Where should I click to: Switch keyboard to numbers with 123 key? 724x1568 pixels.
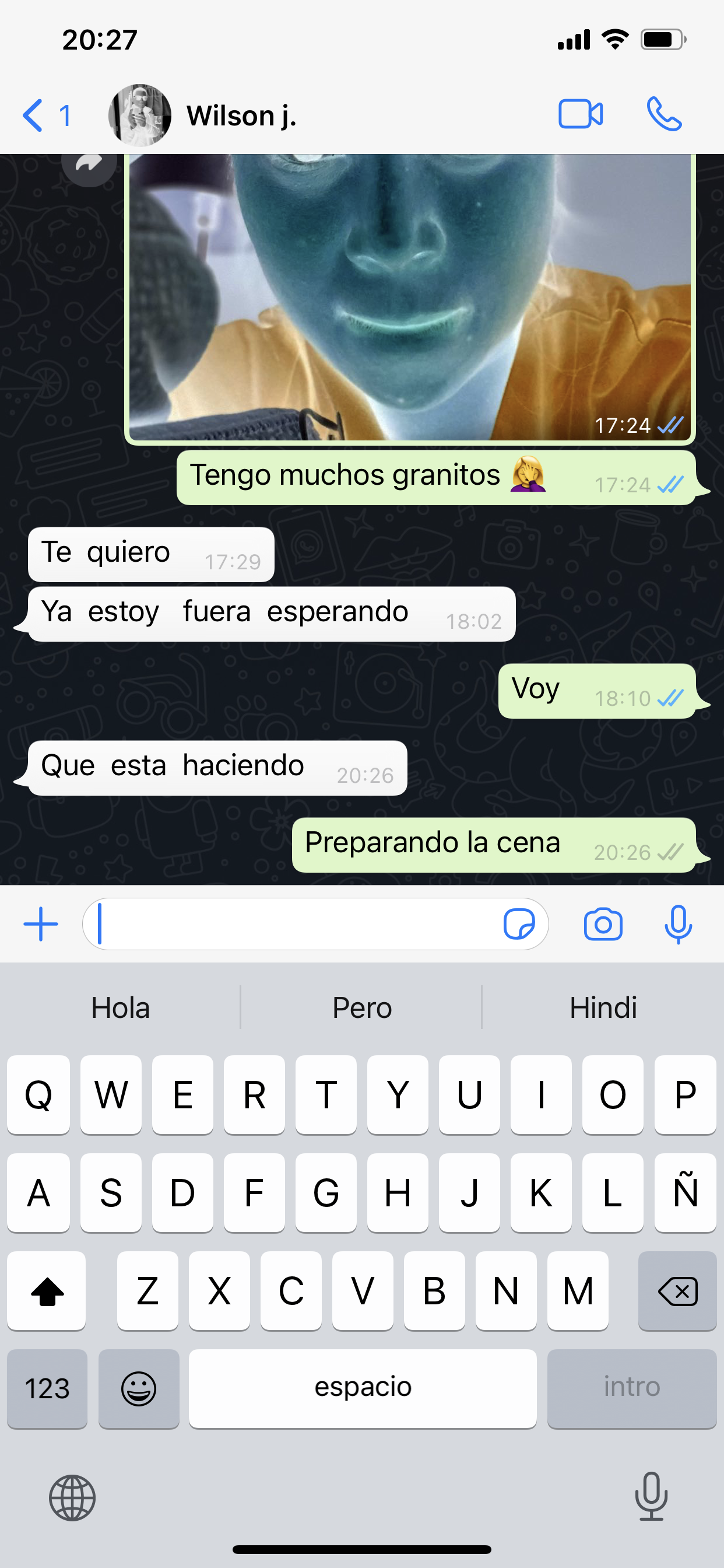tap(47, 1388)
